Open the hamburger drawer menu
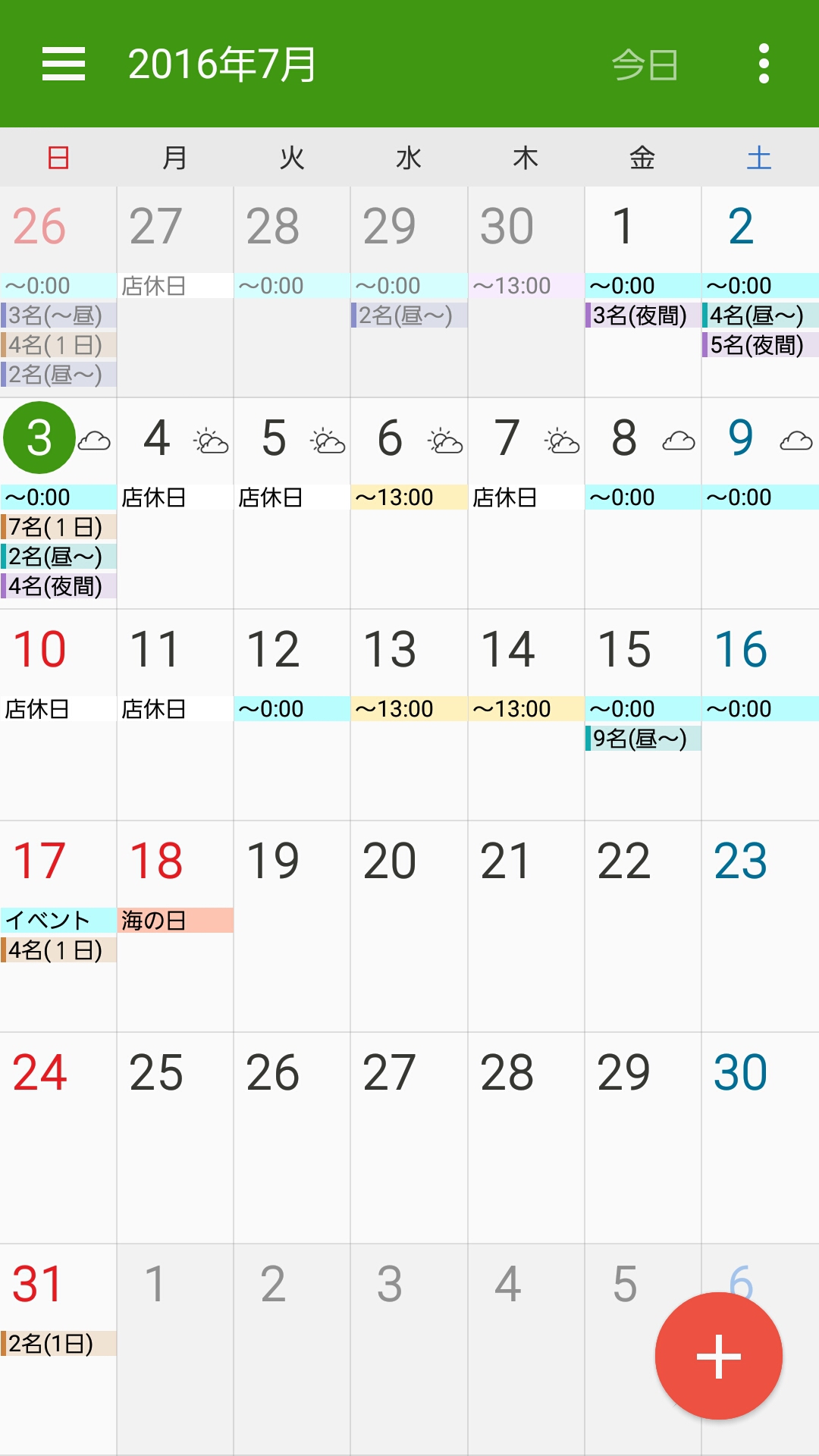 click(64, 64)
